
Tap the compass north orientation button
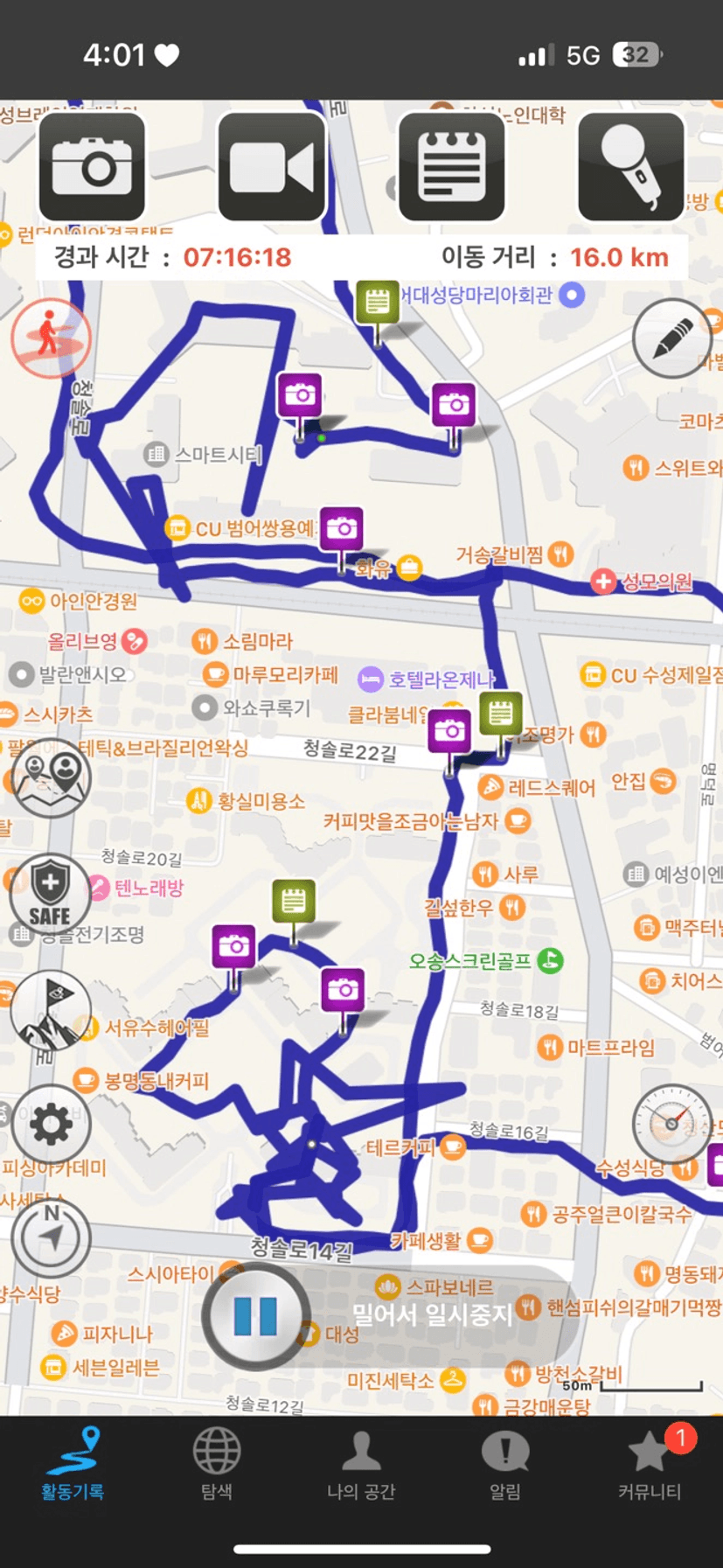(x=52, y=1237)
